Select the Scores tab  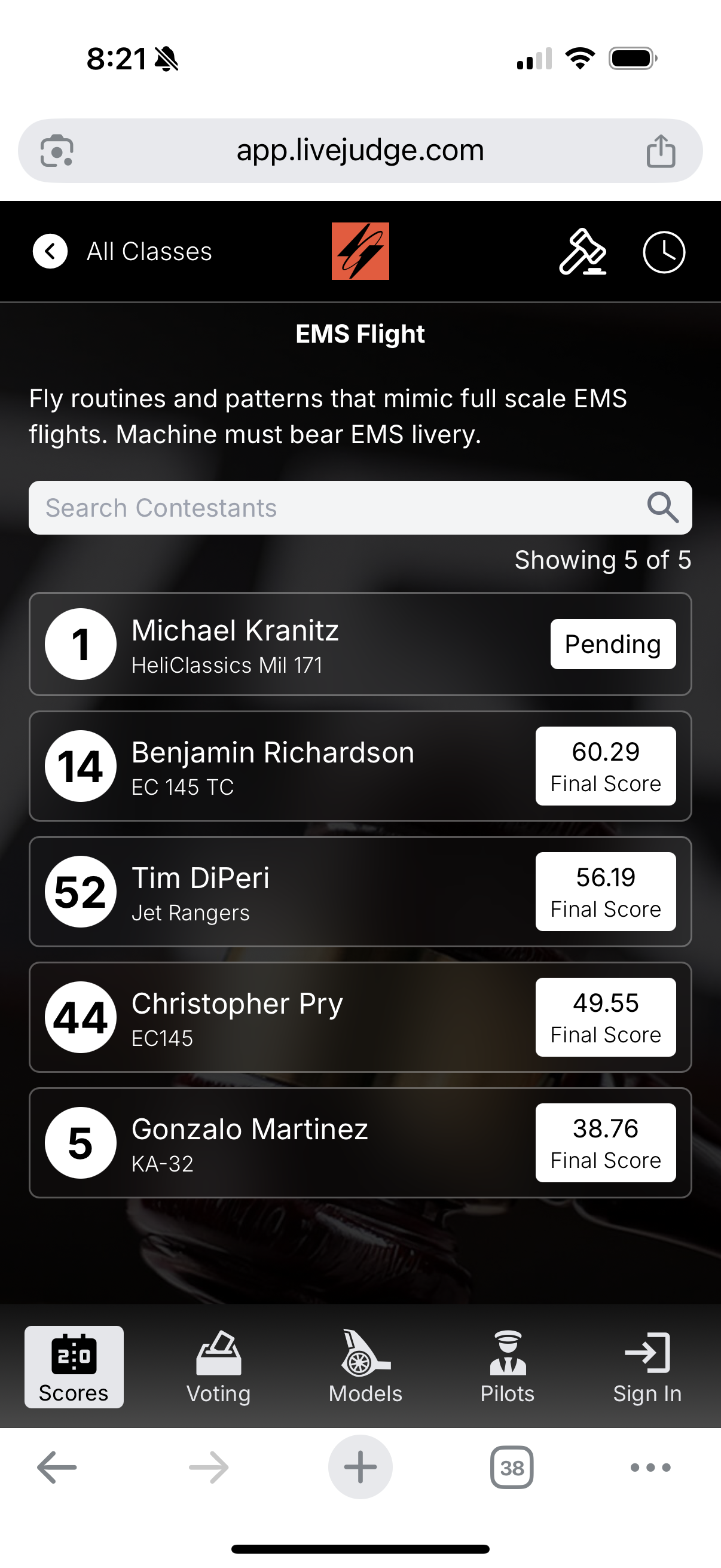click(74, 1367)
